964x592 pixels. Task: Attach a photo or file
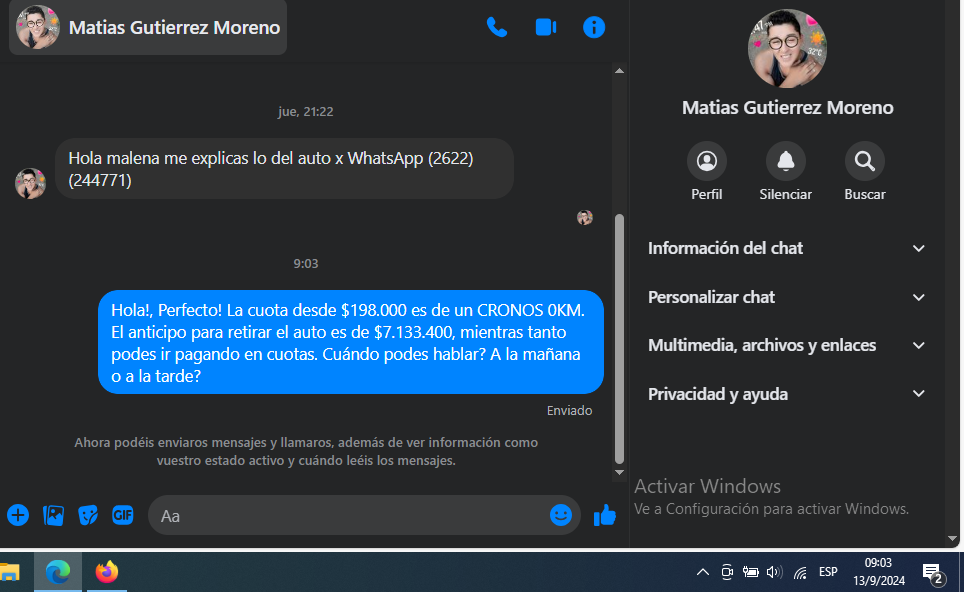coord(53,515)
